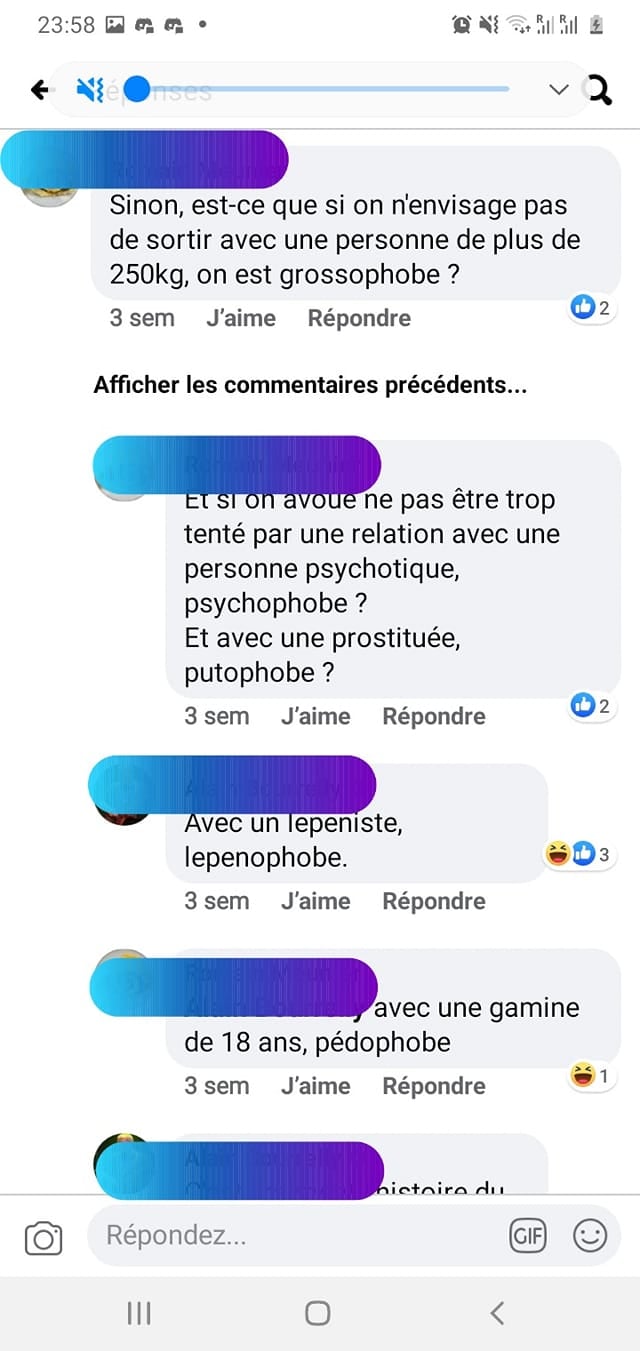Like the comment about grossophobe

pos(241,318)
